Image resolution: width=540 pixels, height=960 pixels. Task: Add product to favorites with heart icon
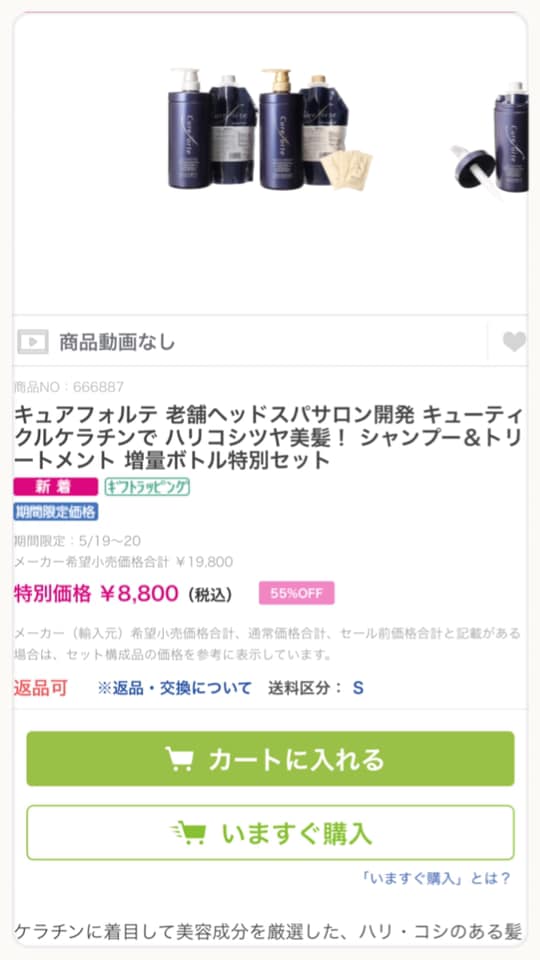click(513, 341)
